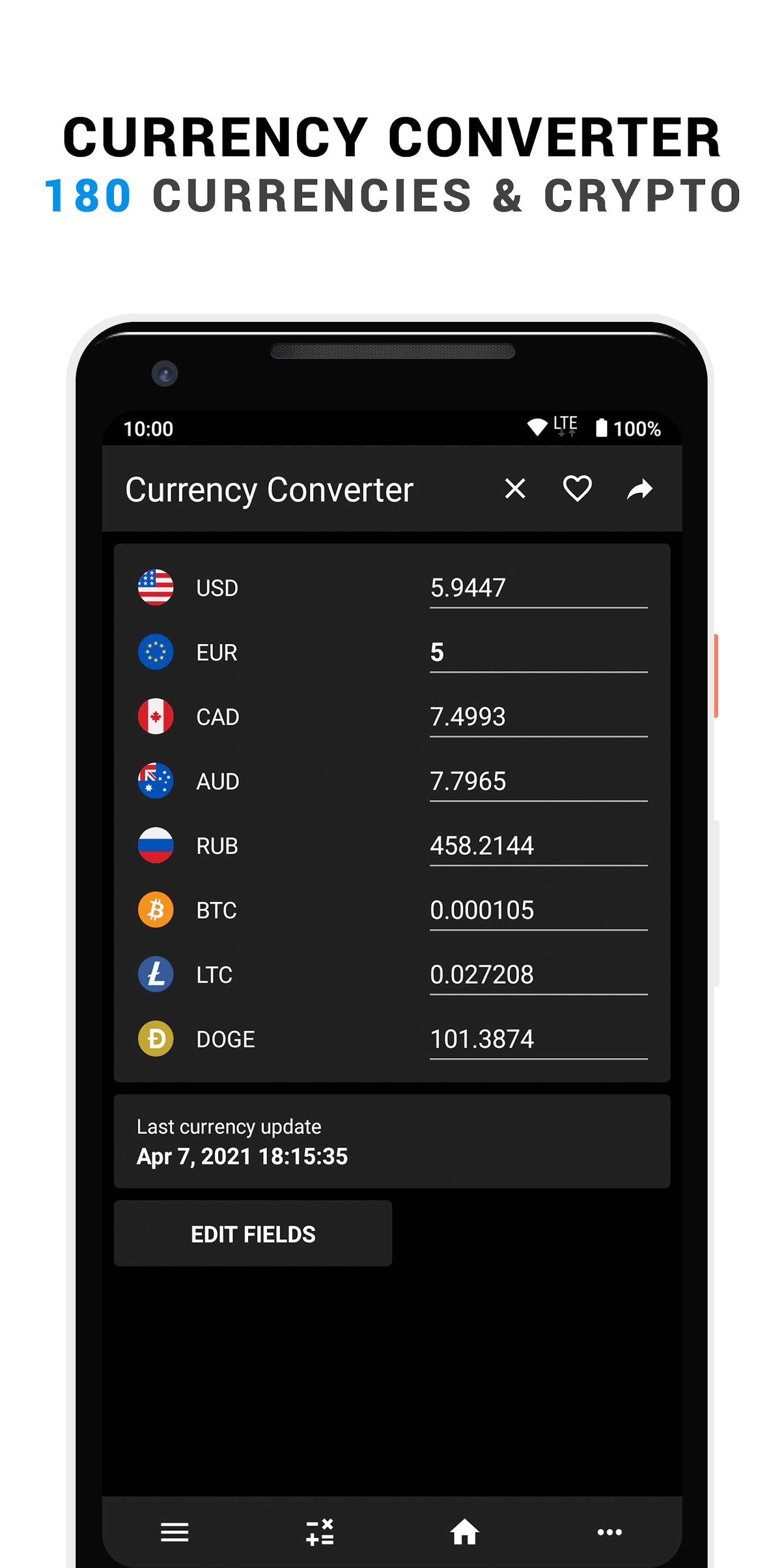
Task: Tap the Bitcoin currency icon
Action: pos(155,910)
